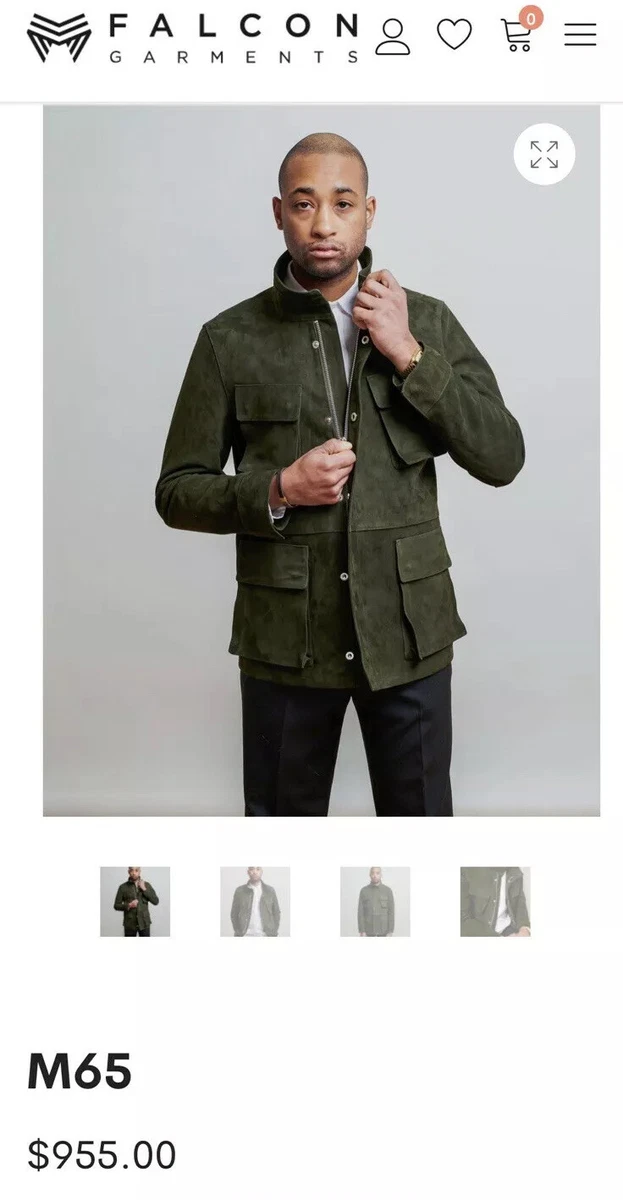The width and height of the screenshot is (623, 1200).
Task: Open the main M65 jacket image
Action: [321, 461]
